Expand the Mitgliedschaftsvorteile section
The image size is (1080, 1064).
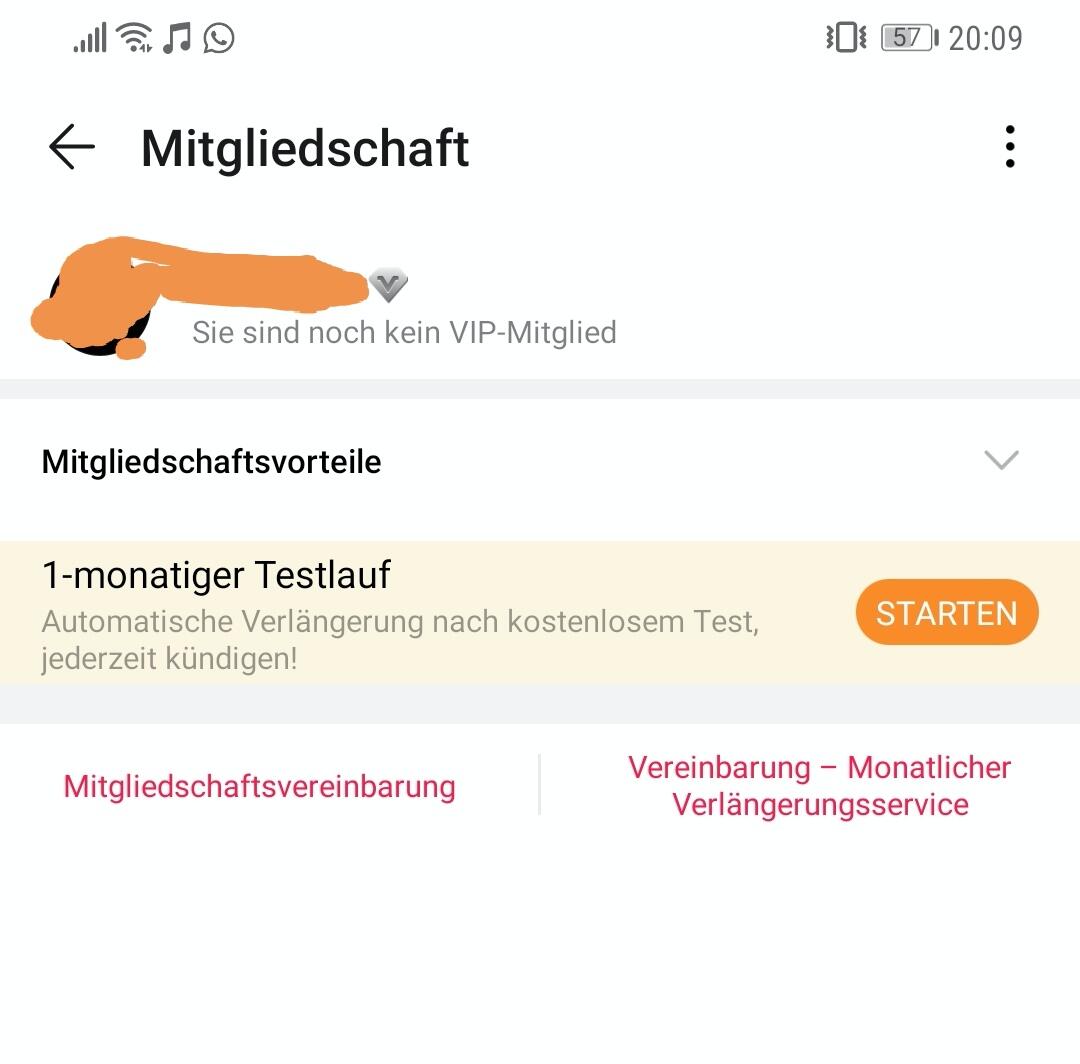click(x=1000, y=460)
